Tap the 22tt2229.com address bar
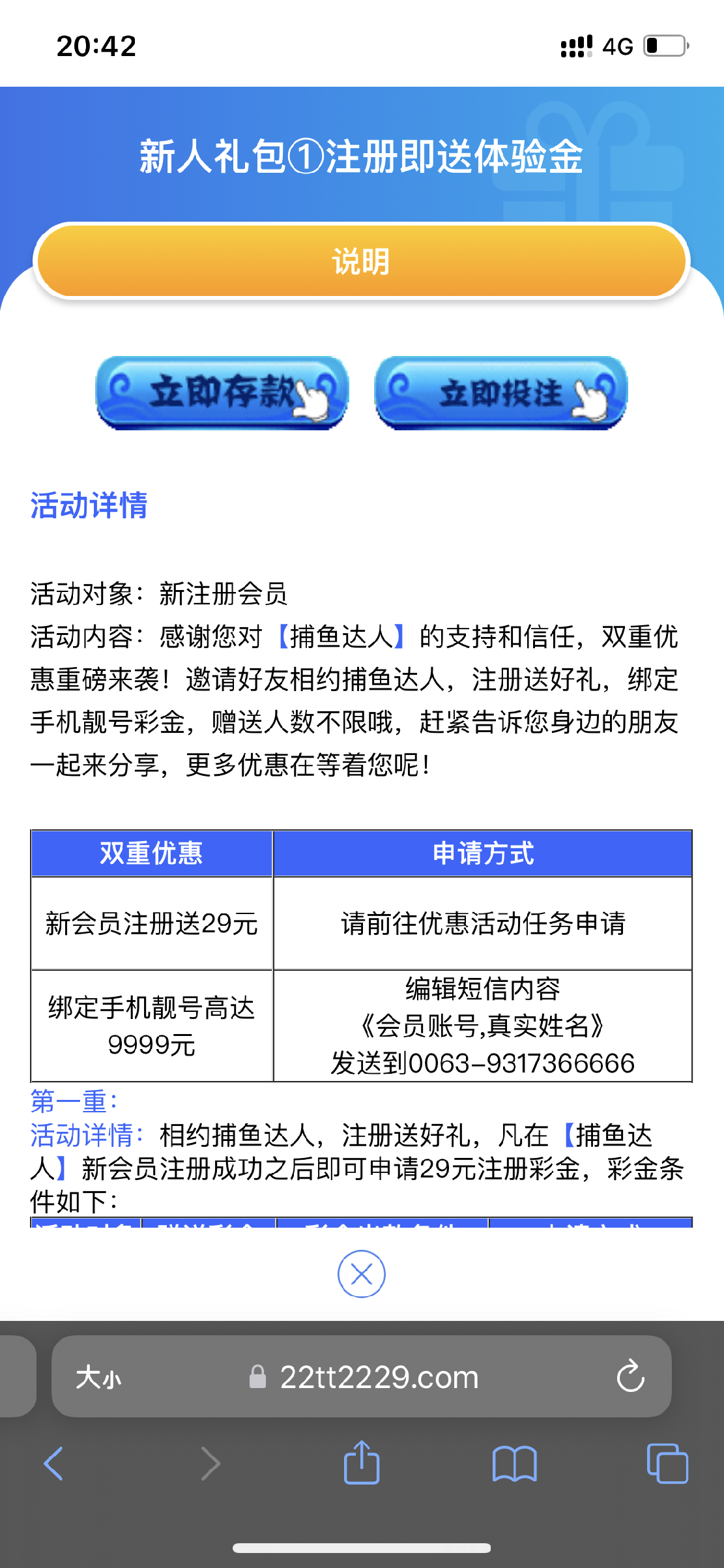Image resolution: width=724 pixels, height=1568 pixels. coord(379,1377)
